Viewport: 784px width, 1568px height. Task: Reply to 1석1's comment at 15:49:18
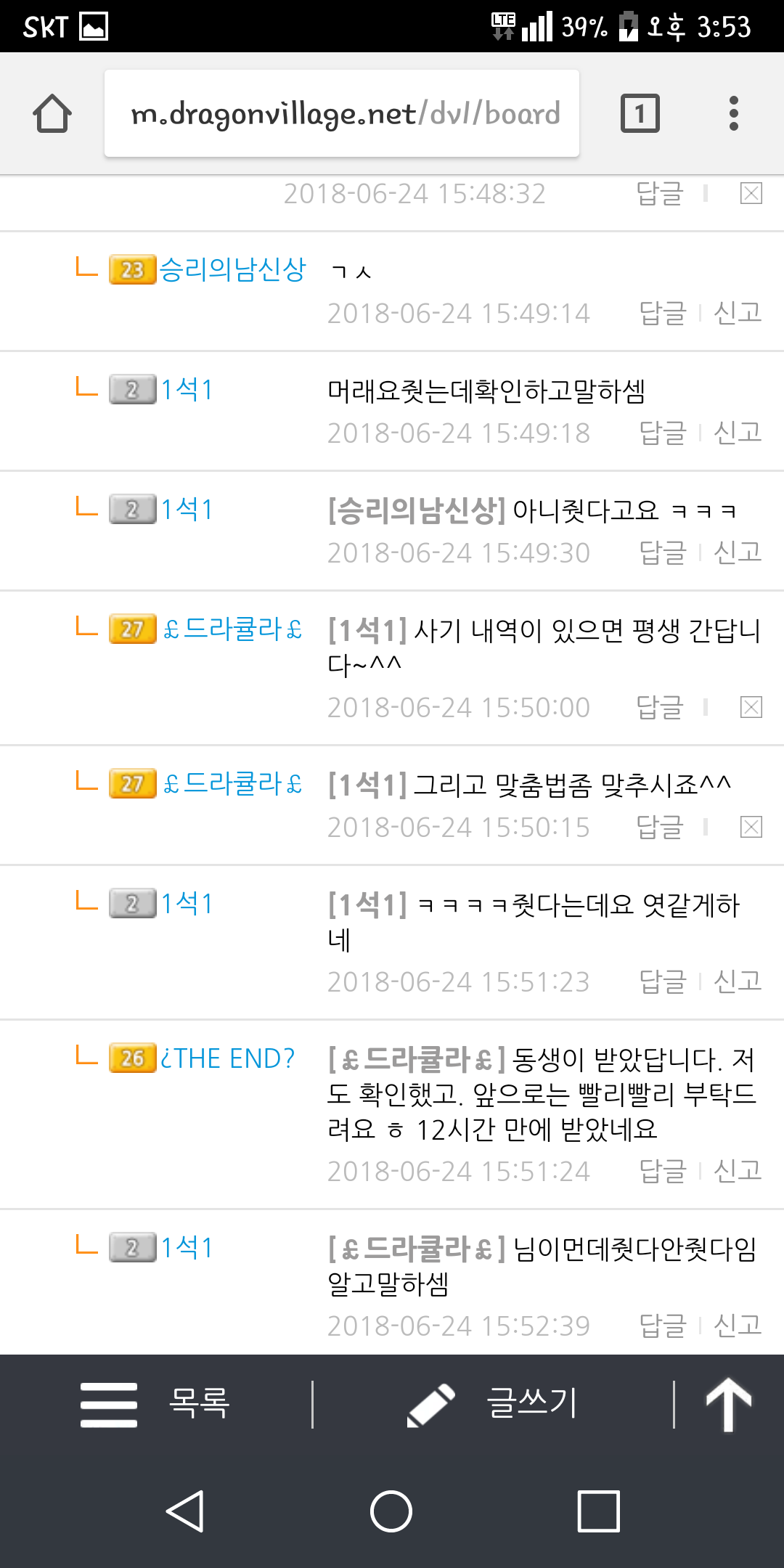coord(662,433)
